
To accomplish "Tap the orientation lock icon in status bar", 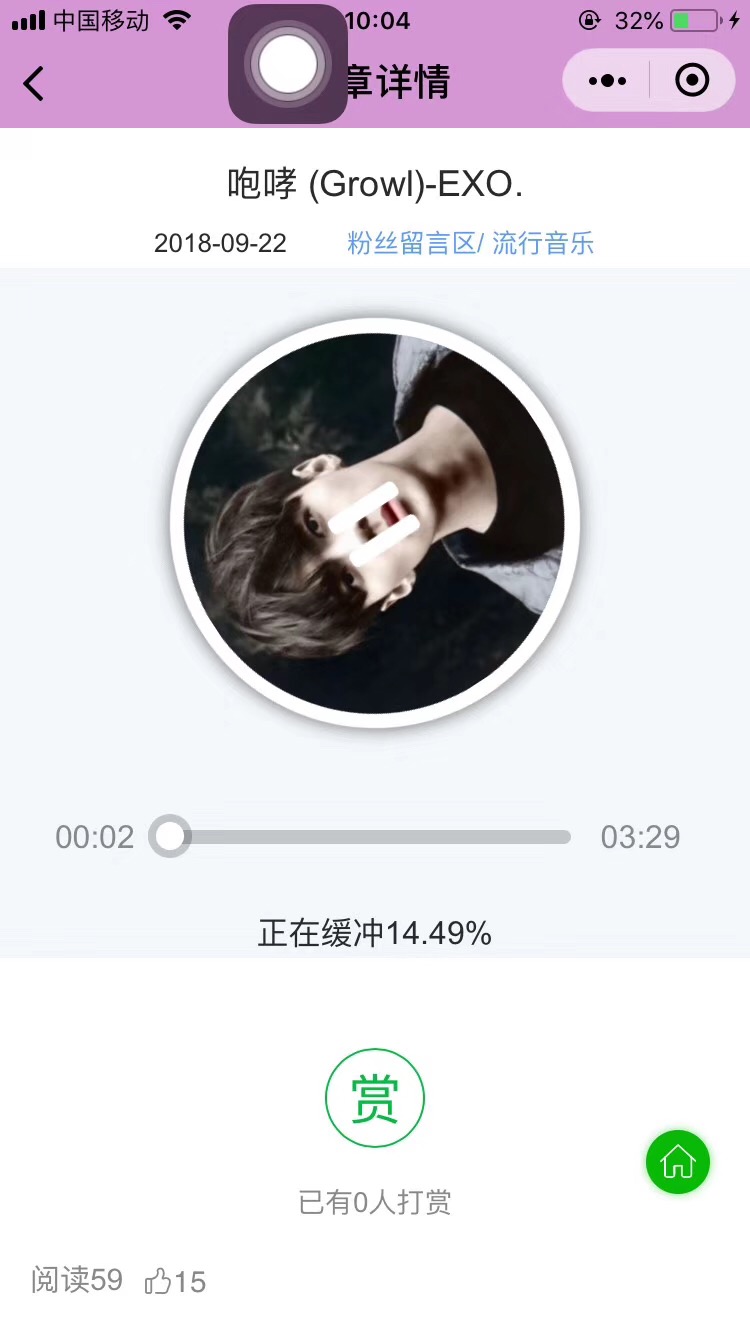I will pos(594,17).
